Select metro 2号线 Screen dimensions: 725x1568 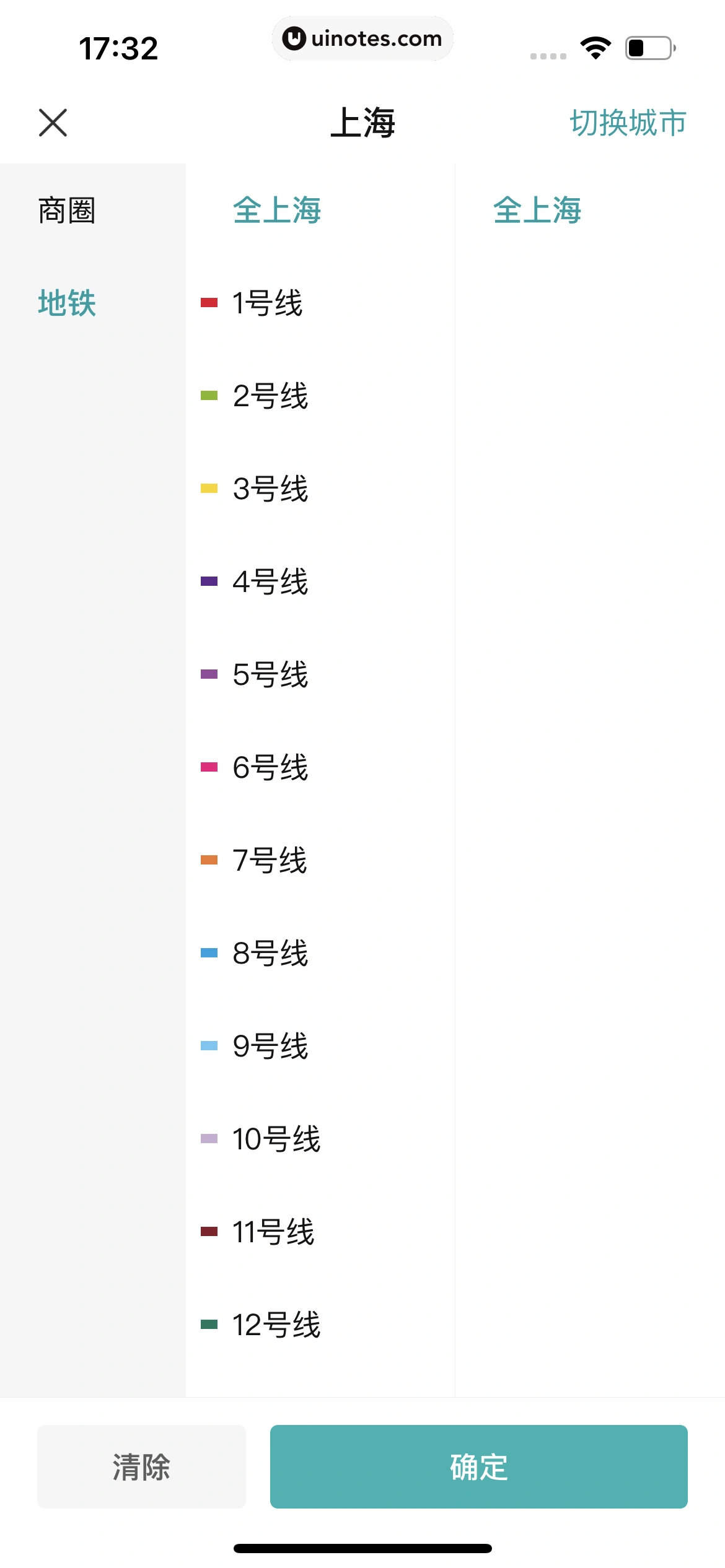320,396
